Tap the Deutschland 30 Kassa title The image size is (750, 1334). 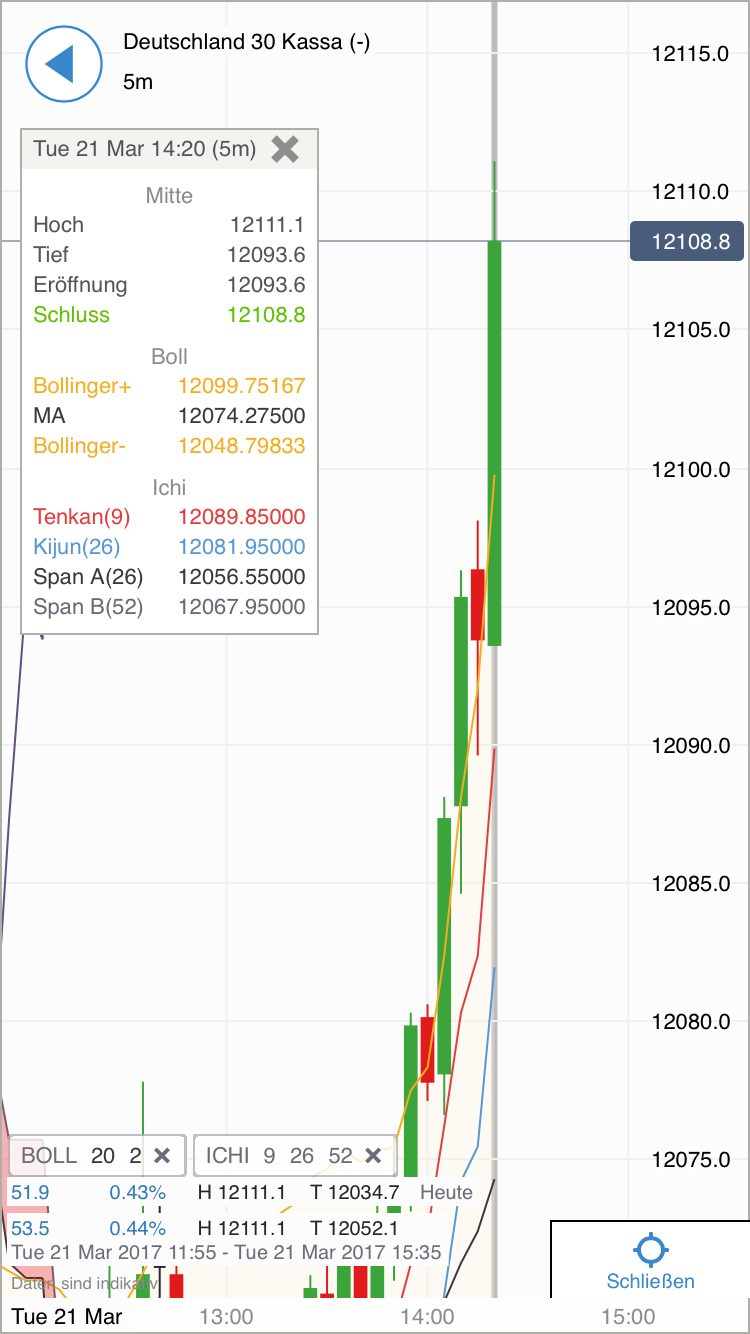tap(245, 42)
